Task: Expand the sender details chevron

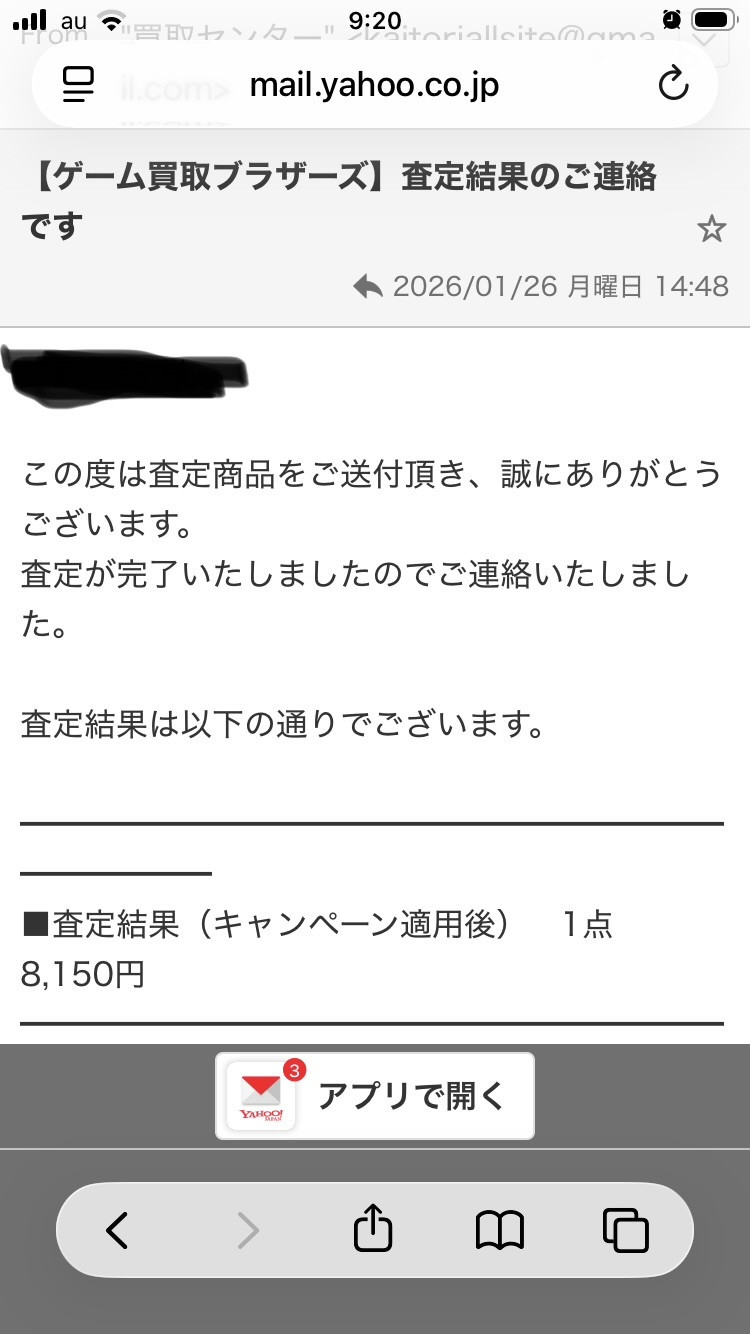Action: [703, 40]
